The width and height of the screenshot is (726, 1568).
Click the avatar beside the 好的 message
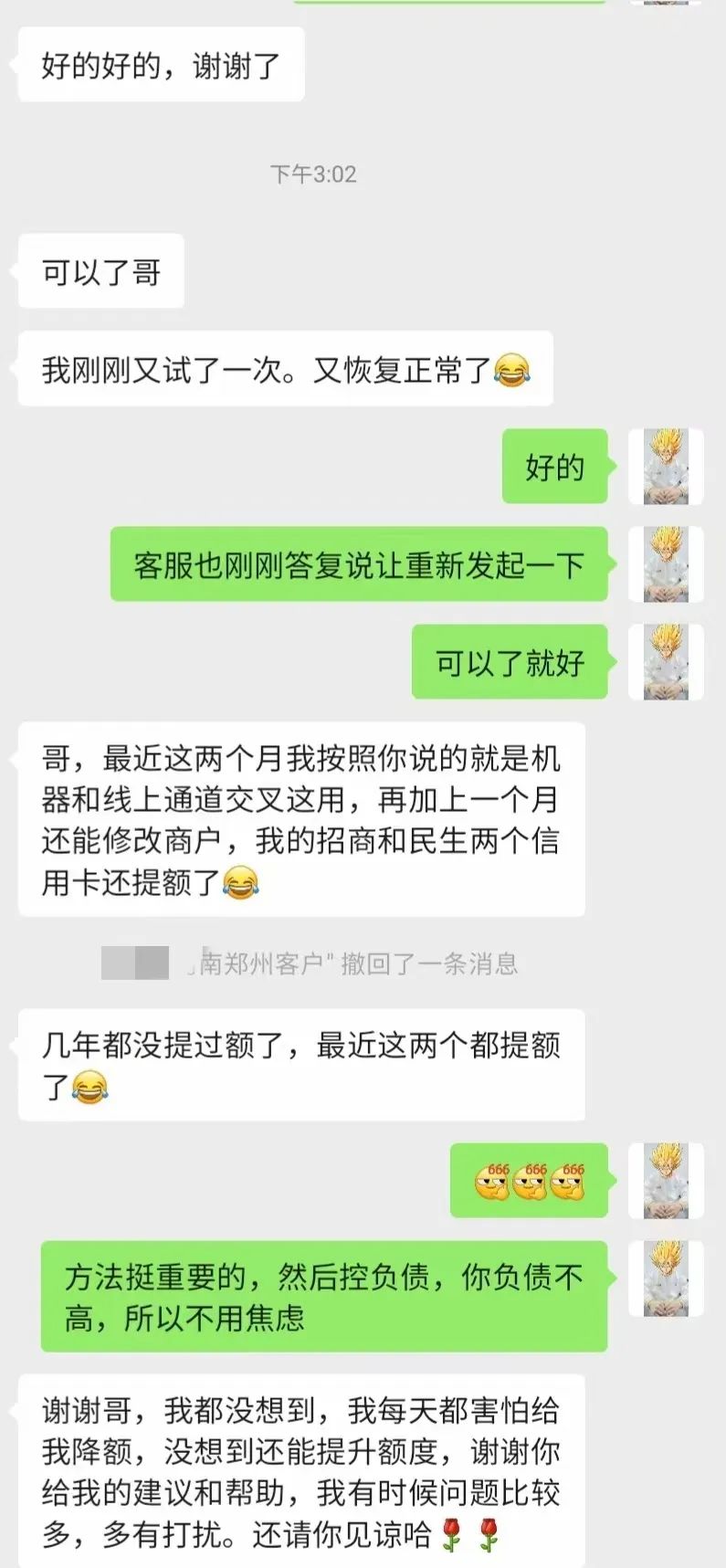(666, 466)
